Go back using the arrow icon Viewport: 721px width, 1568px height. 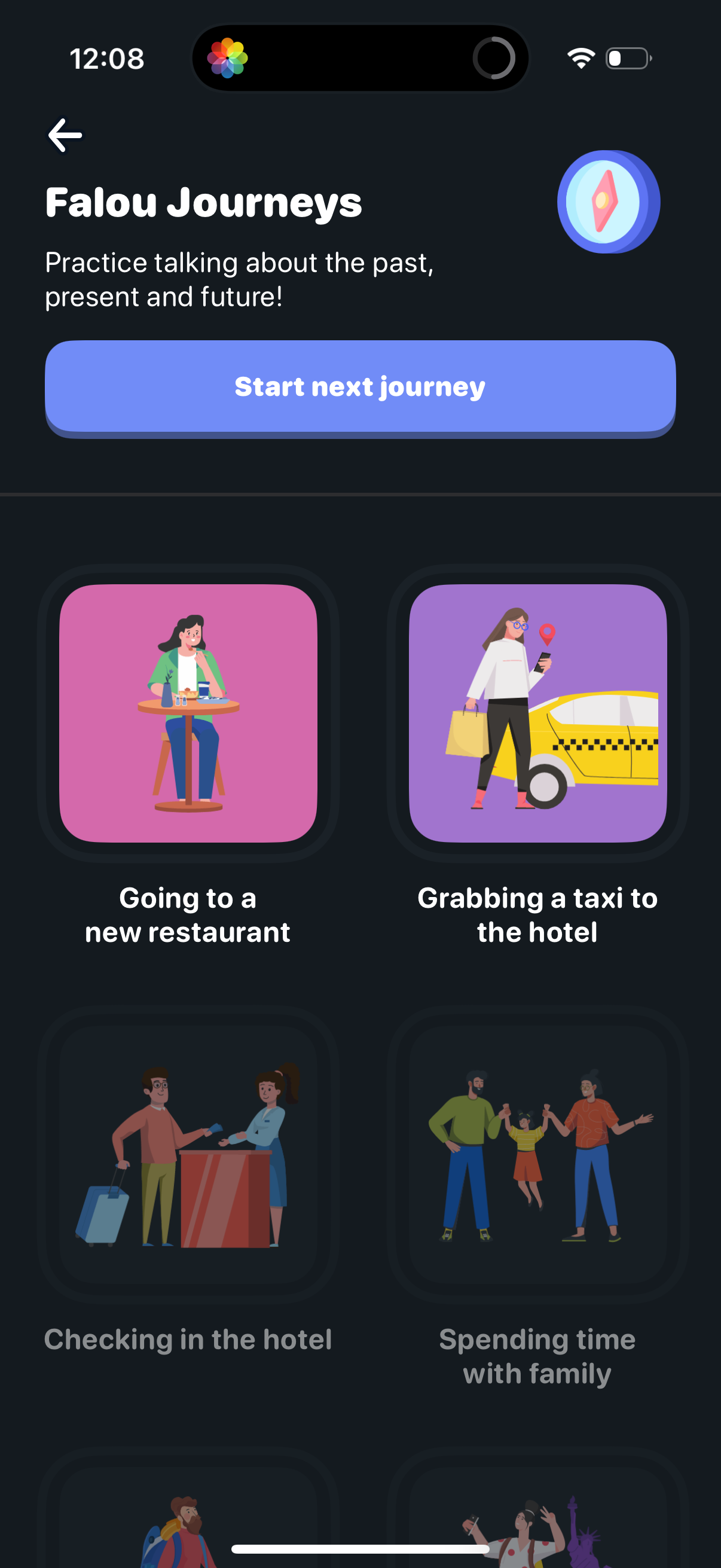tap(65, 135)
